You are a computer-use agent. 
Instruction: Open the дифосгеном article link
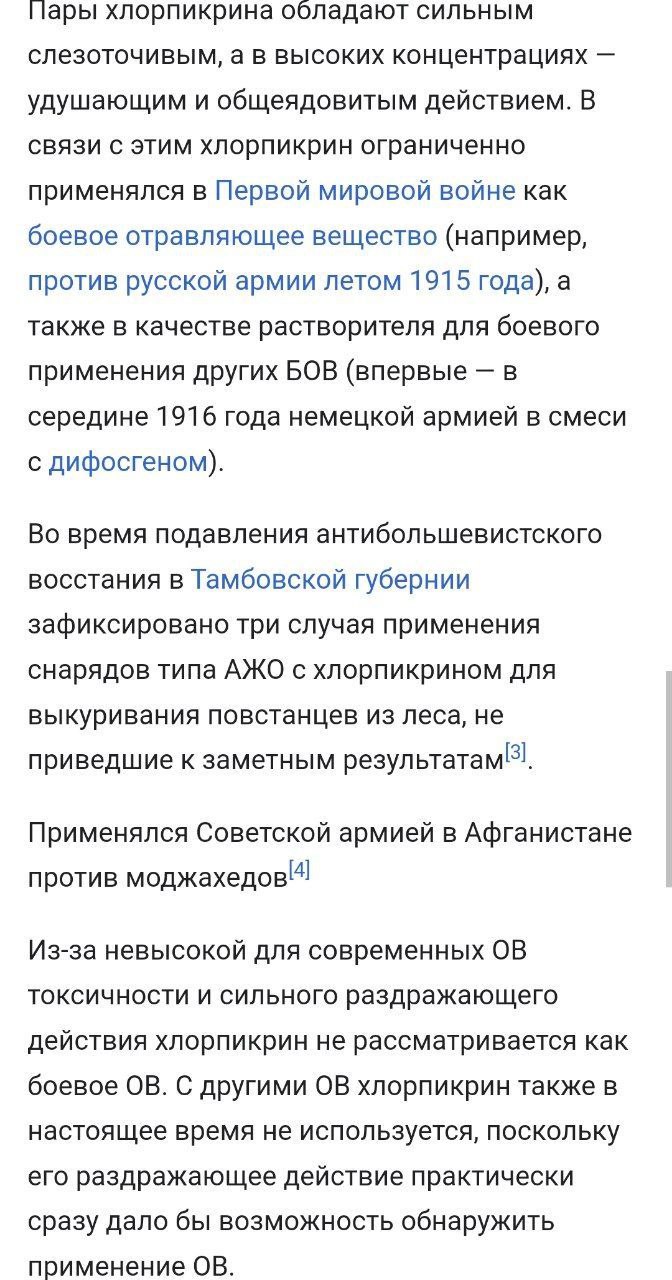127,462
